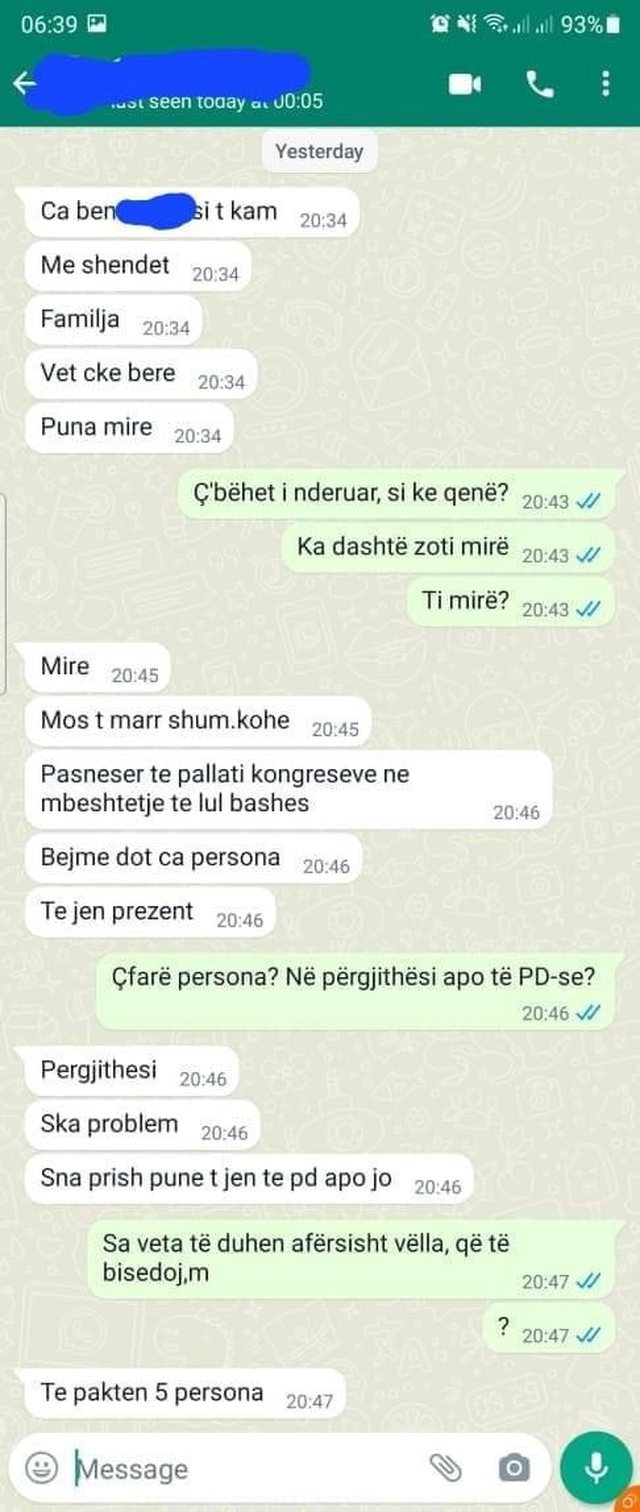Screen dimensions: 640x1512
Task: Start a voice call
Action: pyautogui.click(x=539, y=85)
